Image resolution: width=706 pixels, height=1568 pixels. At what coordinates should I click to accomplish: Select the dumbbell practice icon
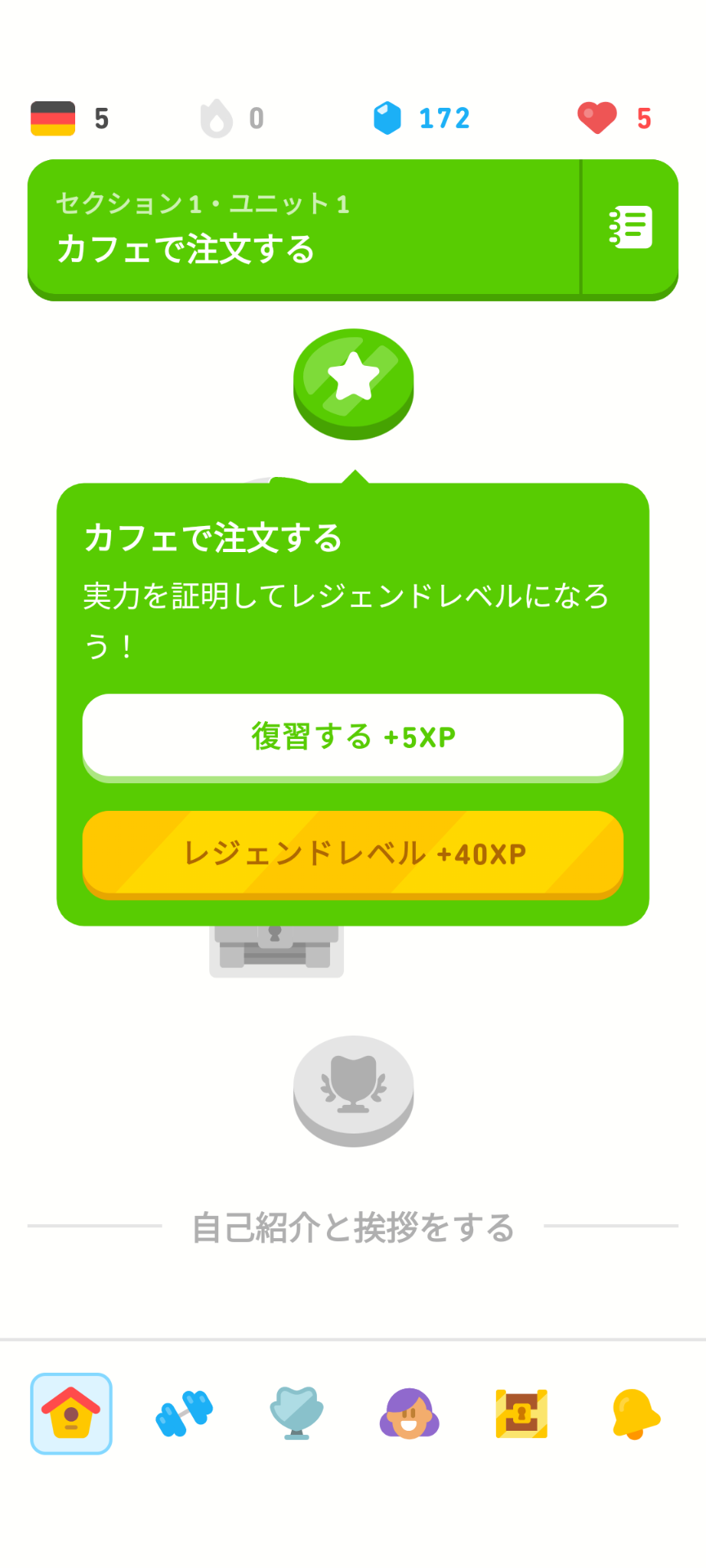(x=184, y=1414)
